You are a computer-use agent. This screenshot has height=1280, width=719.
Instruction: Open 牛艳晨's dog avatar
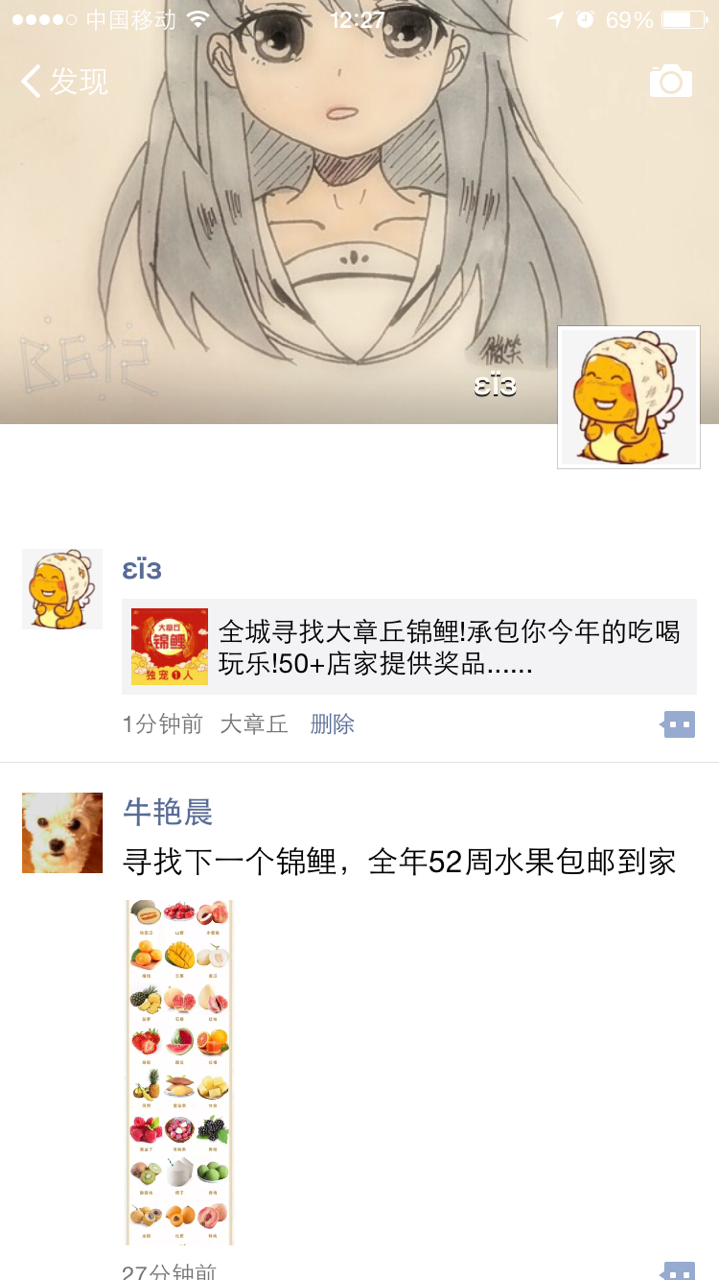tap(62, 833)
